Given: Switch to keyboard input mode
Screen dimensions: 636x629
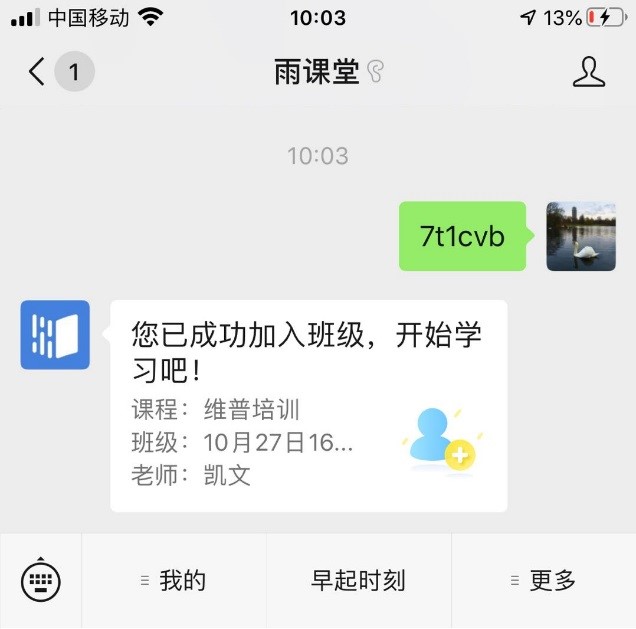Looking at the screenshot, I should coord(41,580).
